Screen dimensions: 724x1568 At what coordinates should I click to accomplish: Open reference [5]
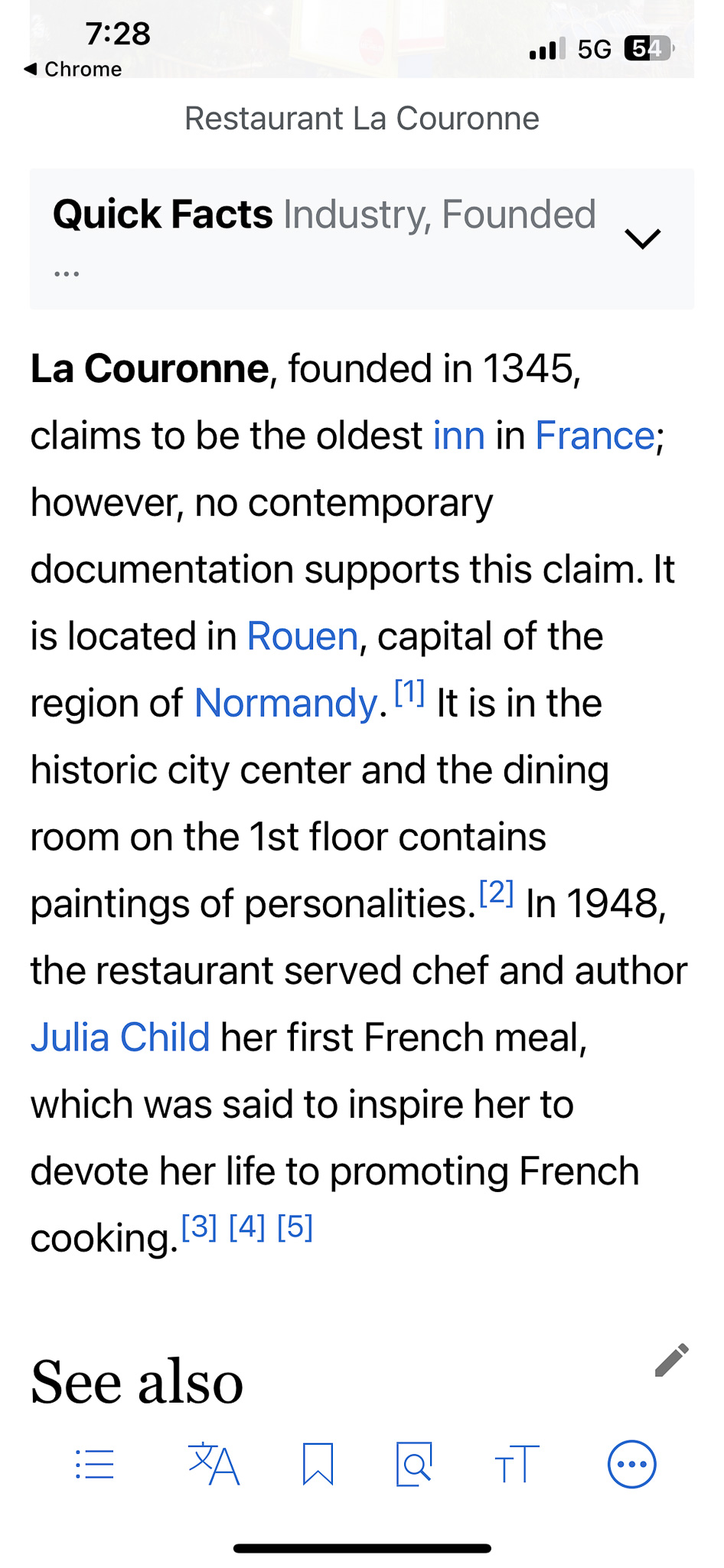295,1227
